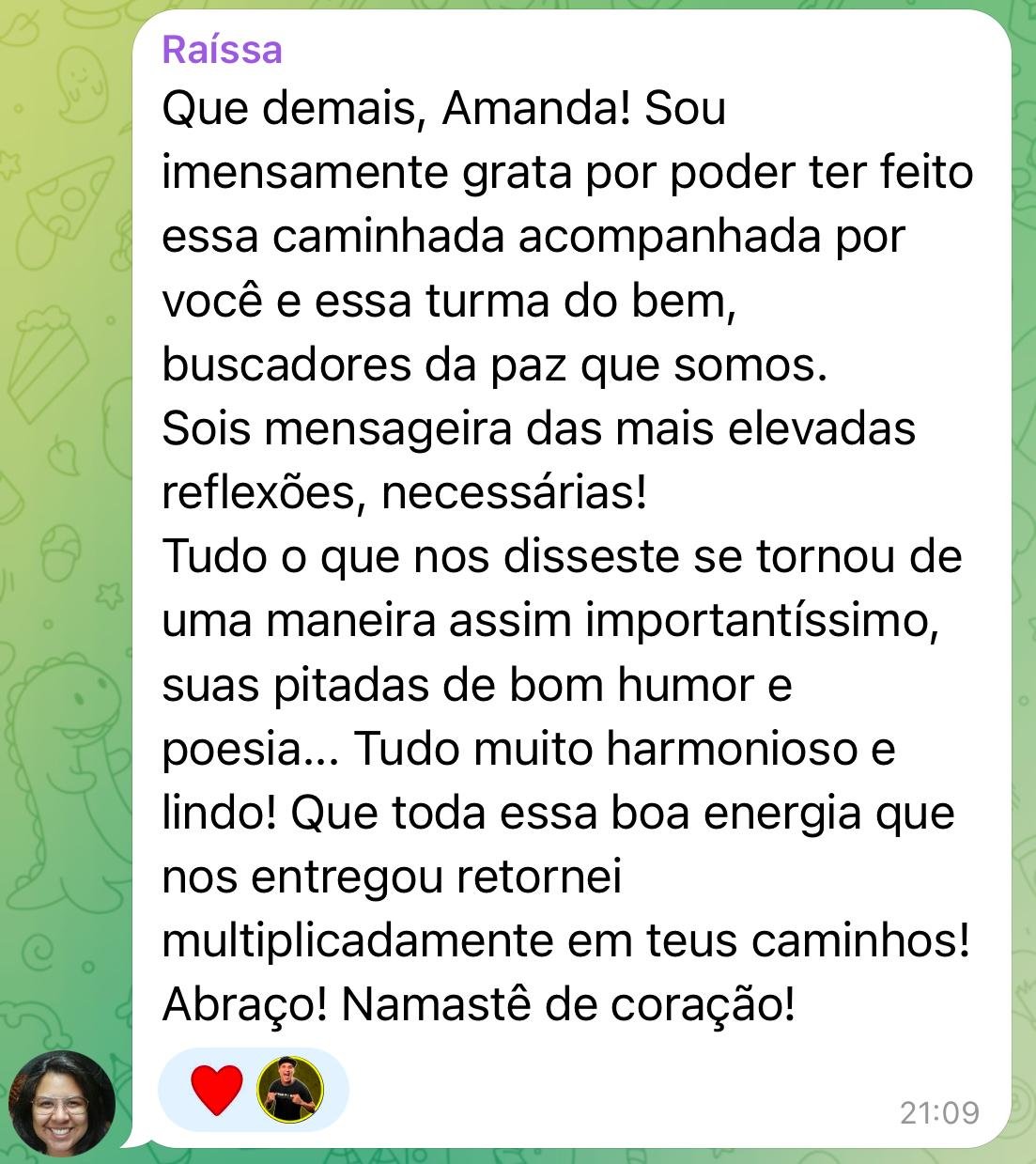Tap Raíssa's avatar photo
Image resolution: width=1036 pixels, height=1164 pixels.
tap(62, 1102)
